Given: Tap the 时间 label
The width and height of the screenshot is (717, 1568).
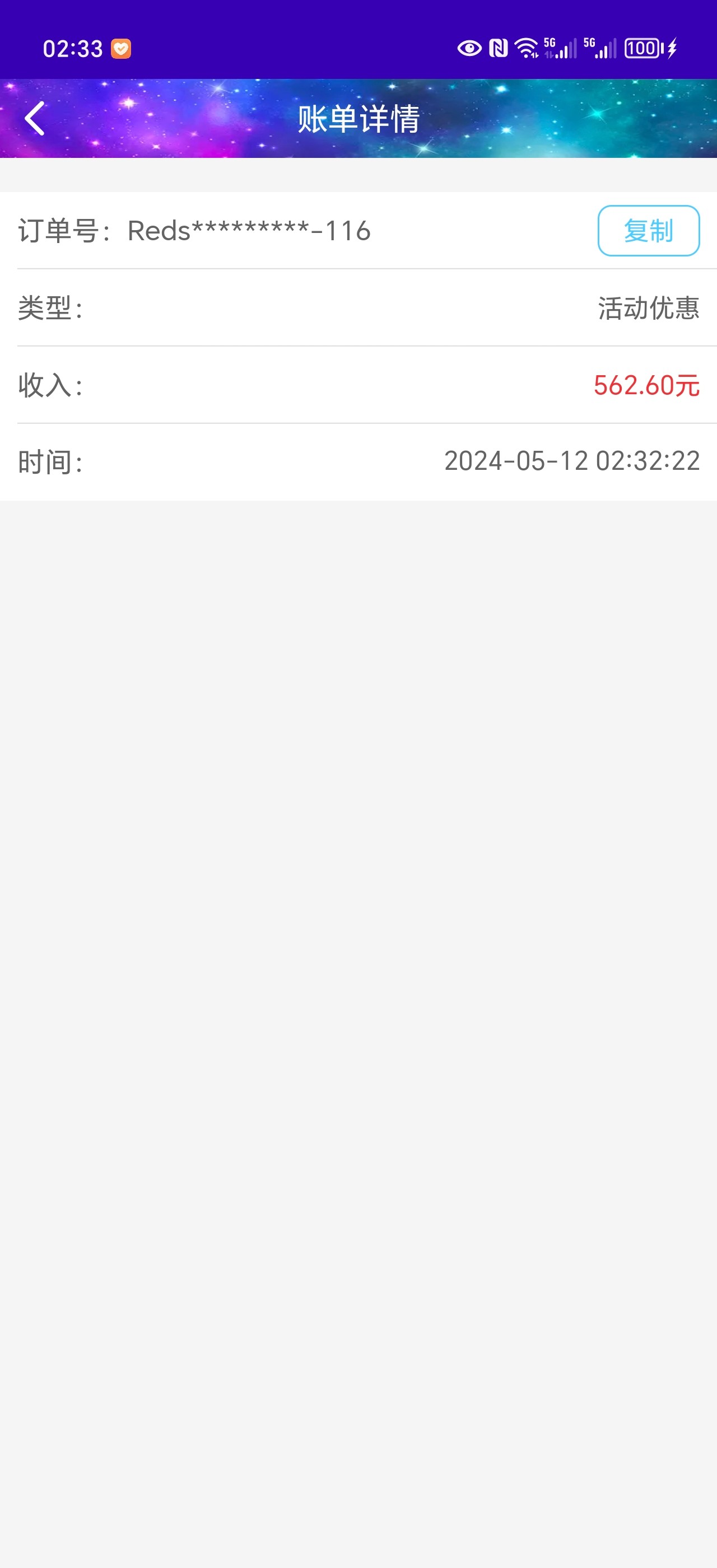Looking at the screenshot, I should (48, 461).
